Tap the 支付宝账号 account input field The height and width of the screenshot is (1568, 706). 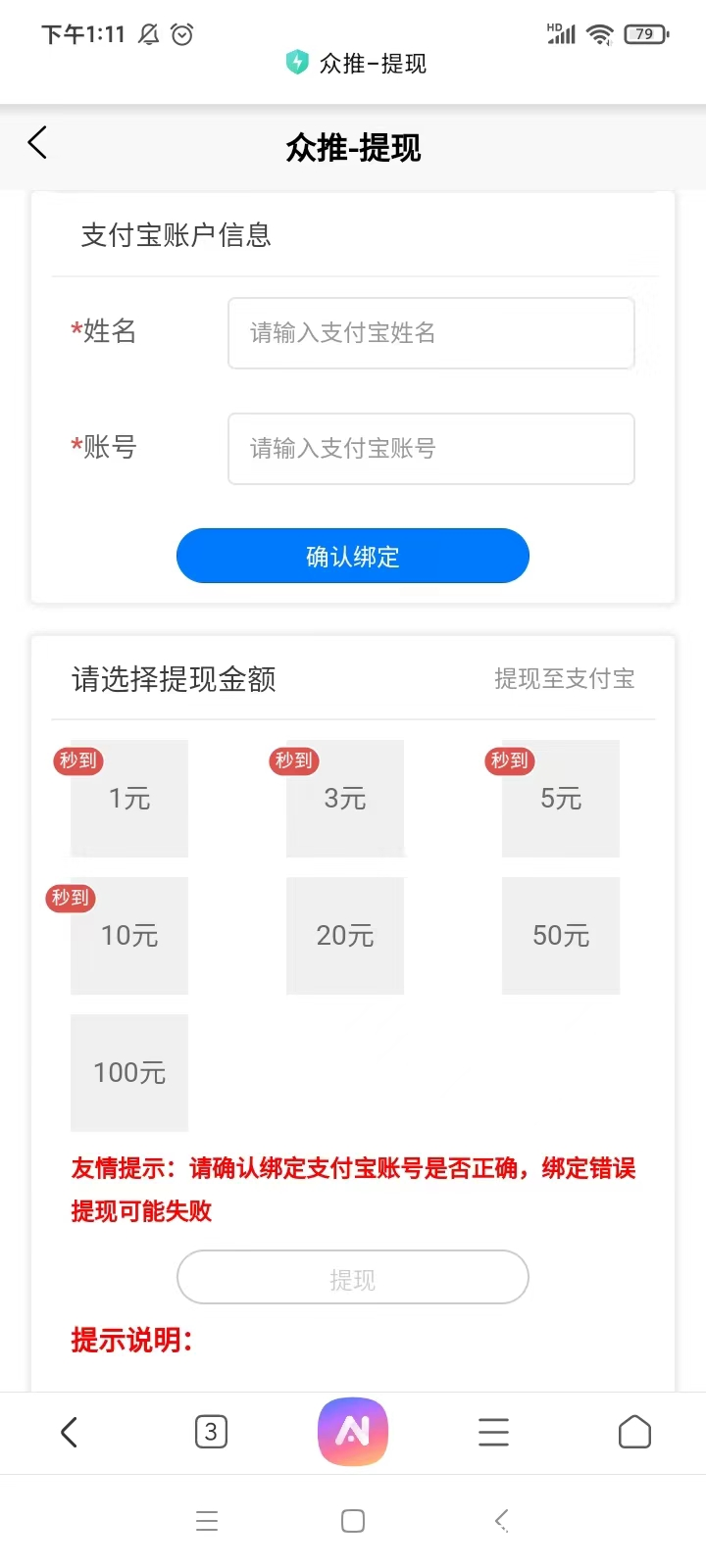point(430,449)
